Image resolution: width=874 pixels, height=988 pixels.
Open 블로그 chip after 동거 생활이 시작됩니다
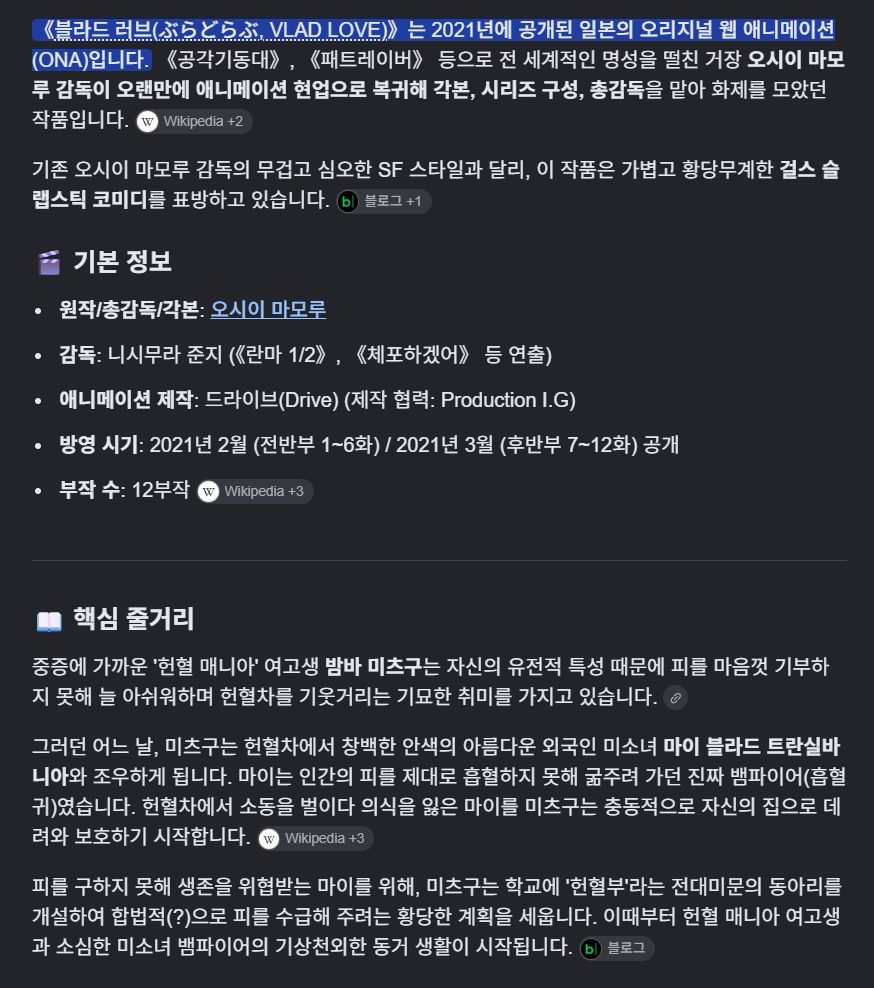[616, 948]
